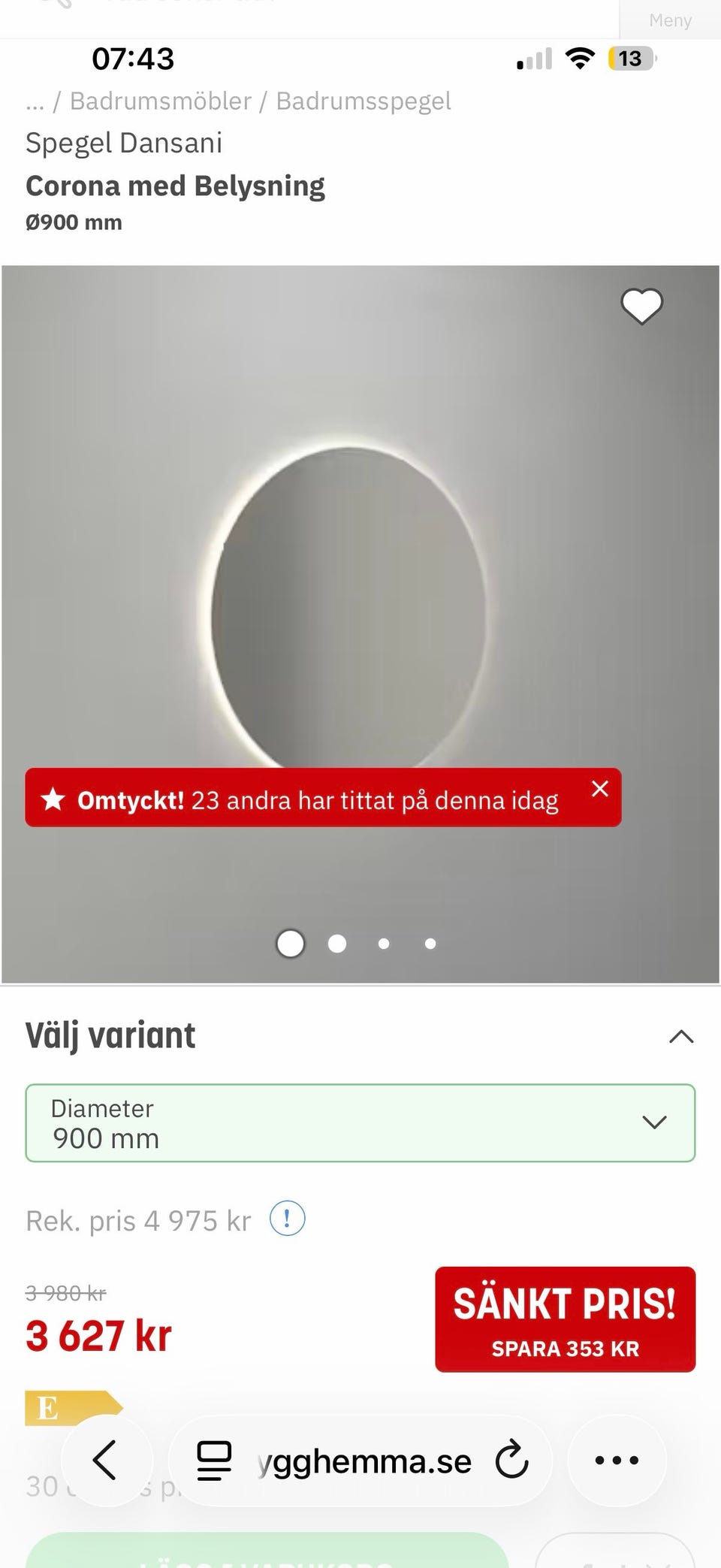The height and width of the screenshot is (1568, 721).
Task: Dismiss the Omtyckt popularity banner
Action: tap(599, 789)
